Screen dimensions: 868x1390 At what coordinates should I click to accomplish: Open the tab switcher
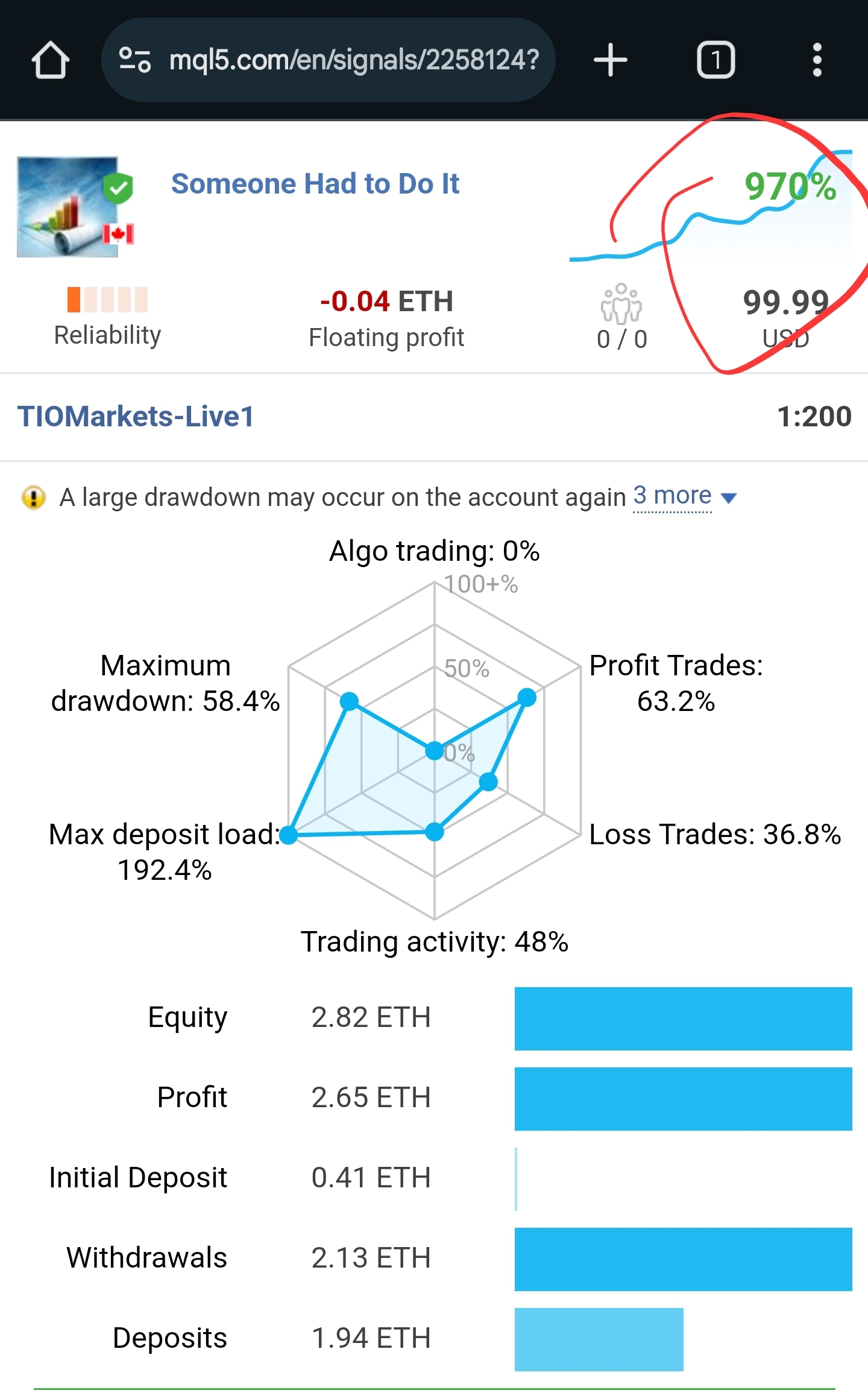[715, 60]
